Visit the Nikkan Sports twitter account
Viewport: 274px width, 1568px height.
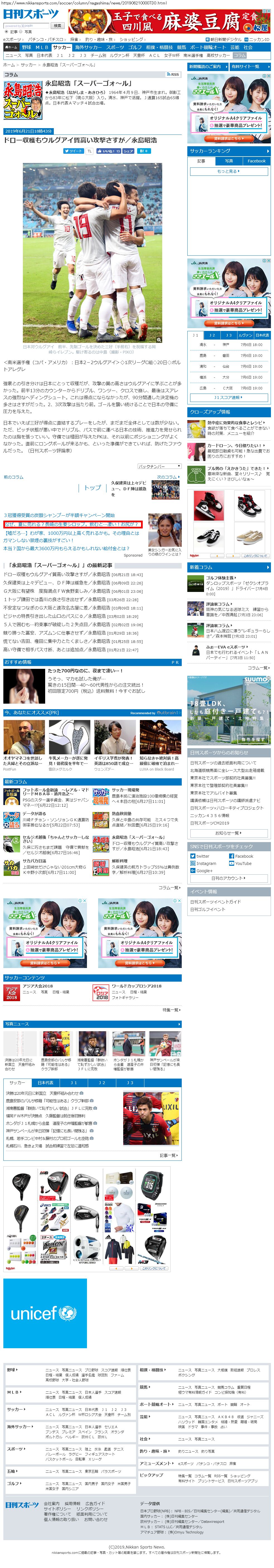[202, 856]
